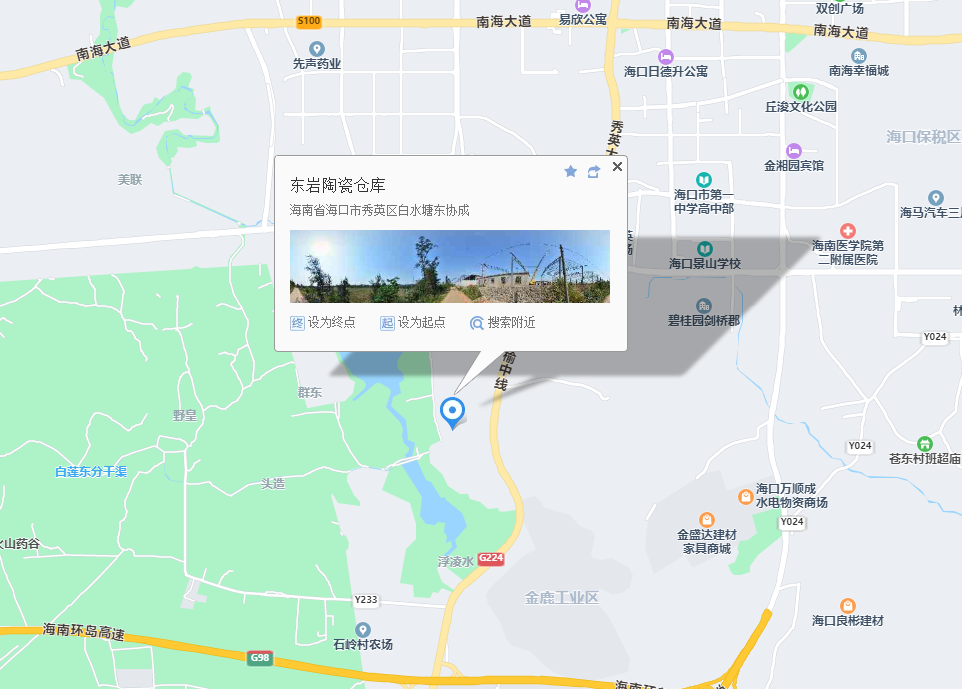Favorite 东岩陶瓷仓库 with the star icon

(571, 172)
